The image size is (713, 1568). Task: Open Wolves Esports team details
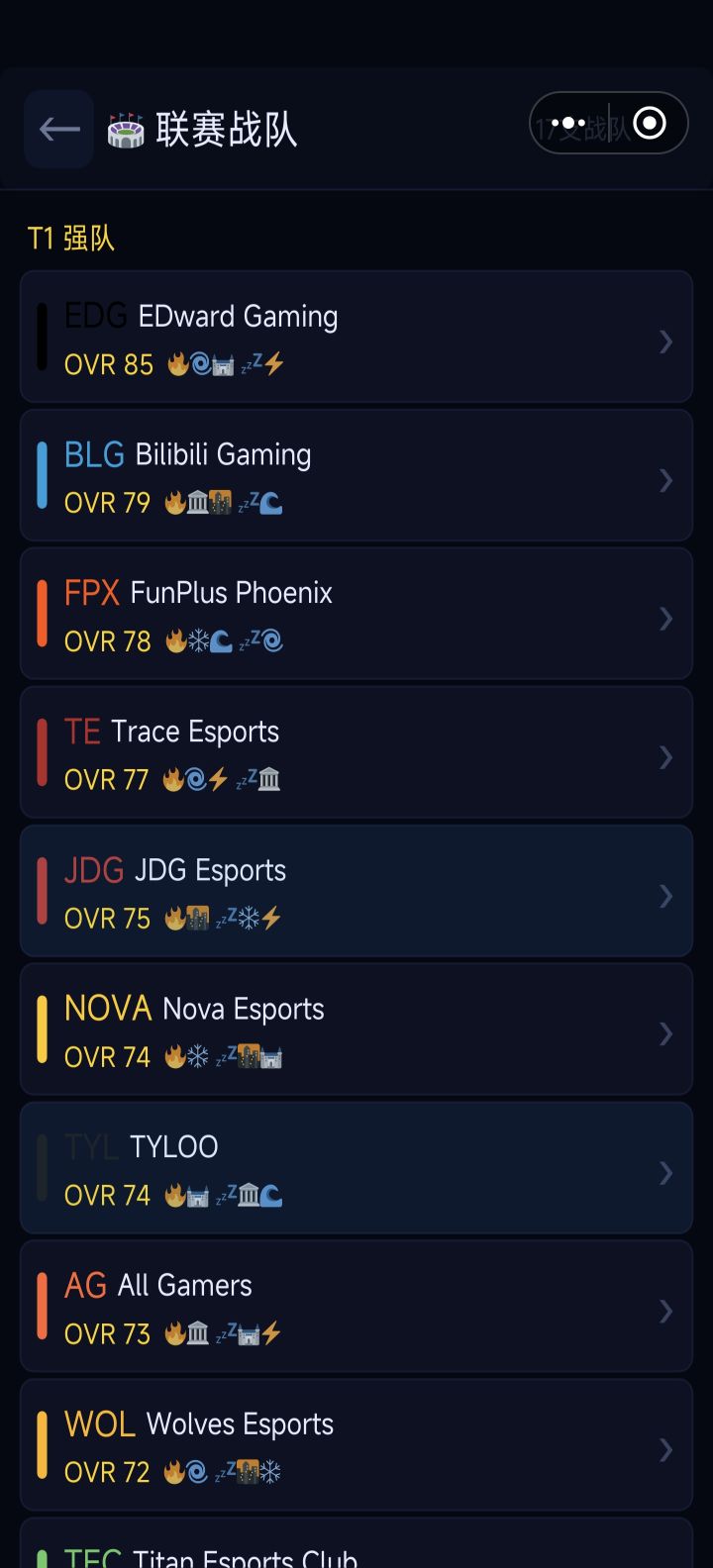[x=356, y=1445]
